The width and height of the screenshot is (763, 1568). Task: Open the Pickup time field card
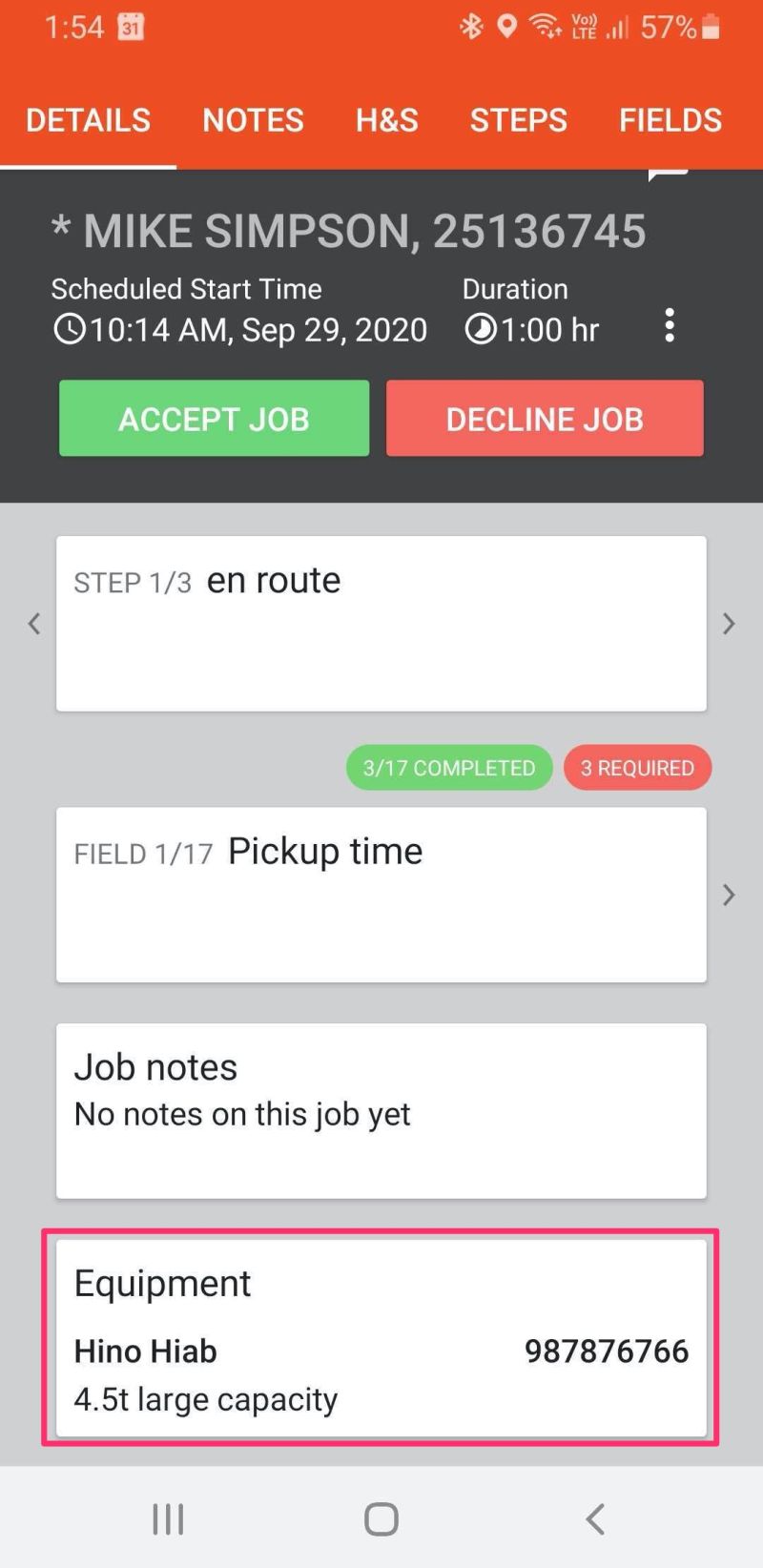(381, 894)
